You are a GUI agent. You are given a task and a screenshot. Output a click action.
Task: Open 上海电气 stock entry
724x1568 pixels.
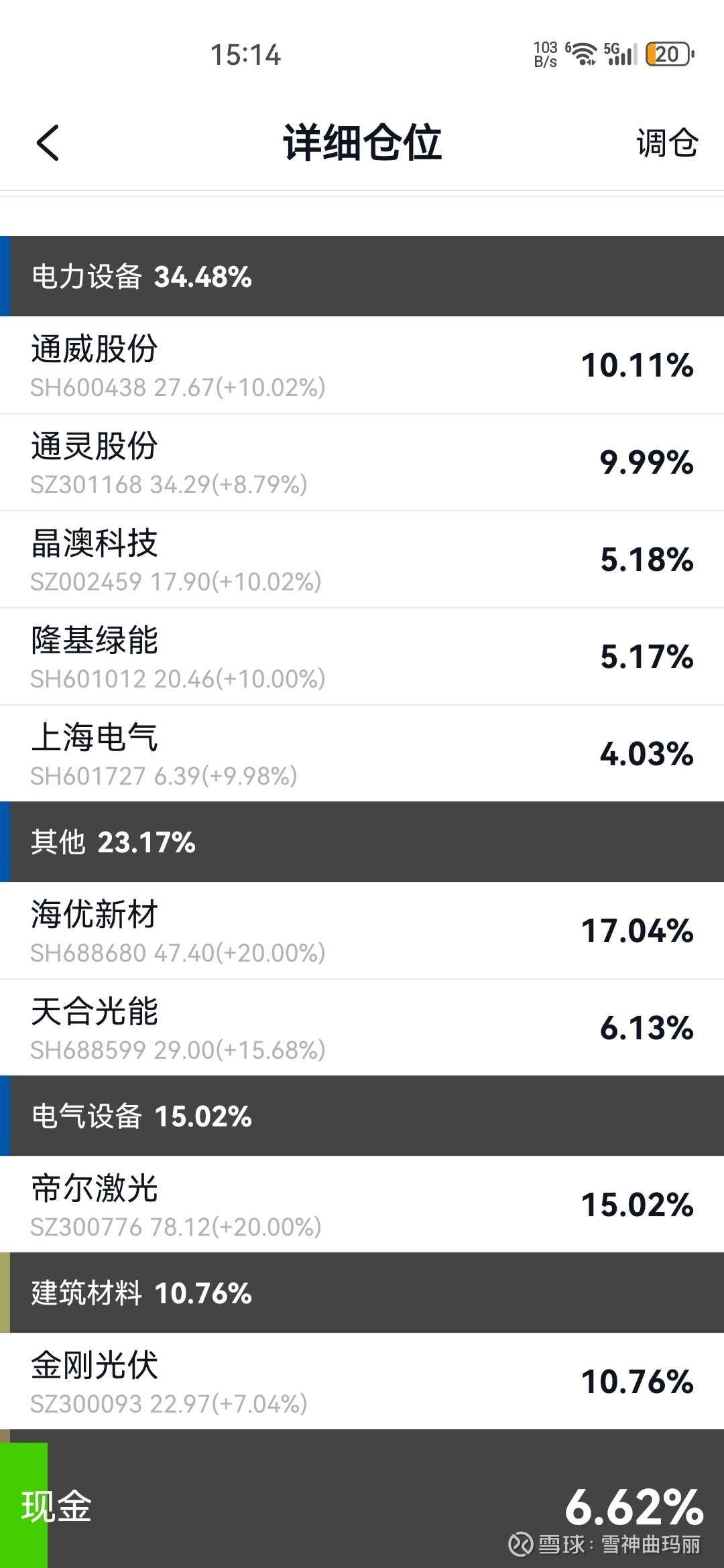pos(362,754)
